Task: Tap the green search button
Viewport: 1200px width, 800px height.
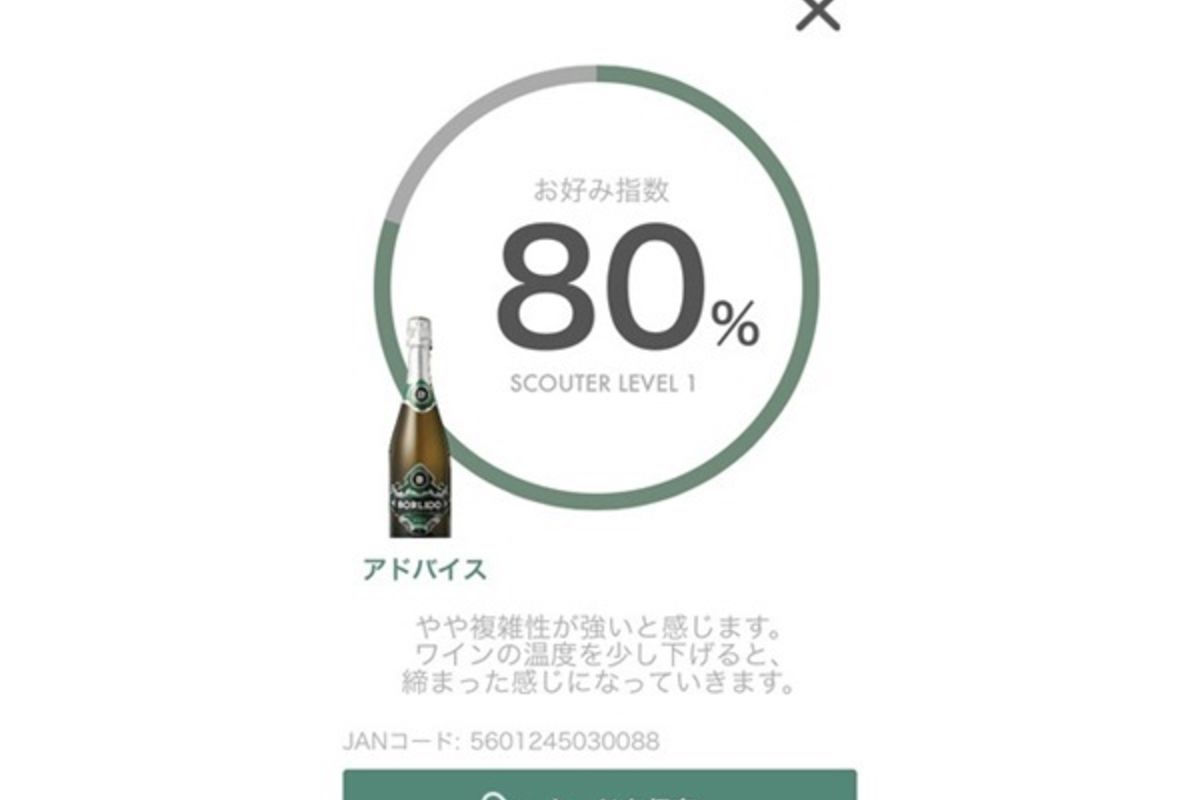Action: (x=599, y=786)
